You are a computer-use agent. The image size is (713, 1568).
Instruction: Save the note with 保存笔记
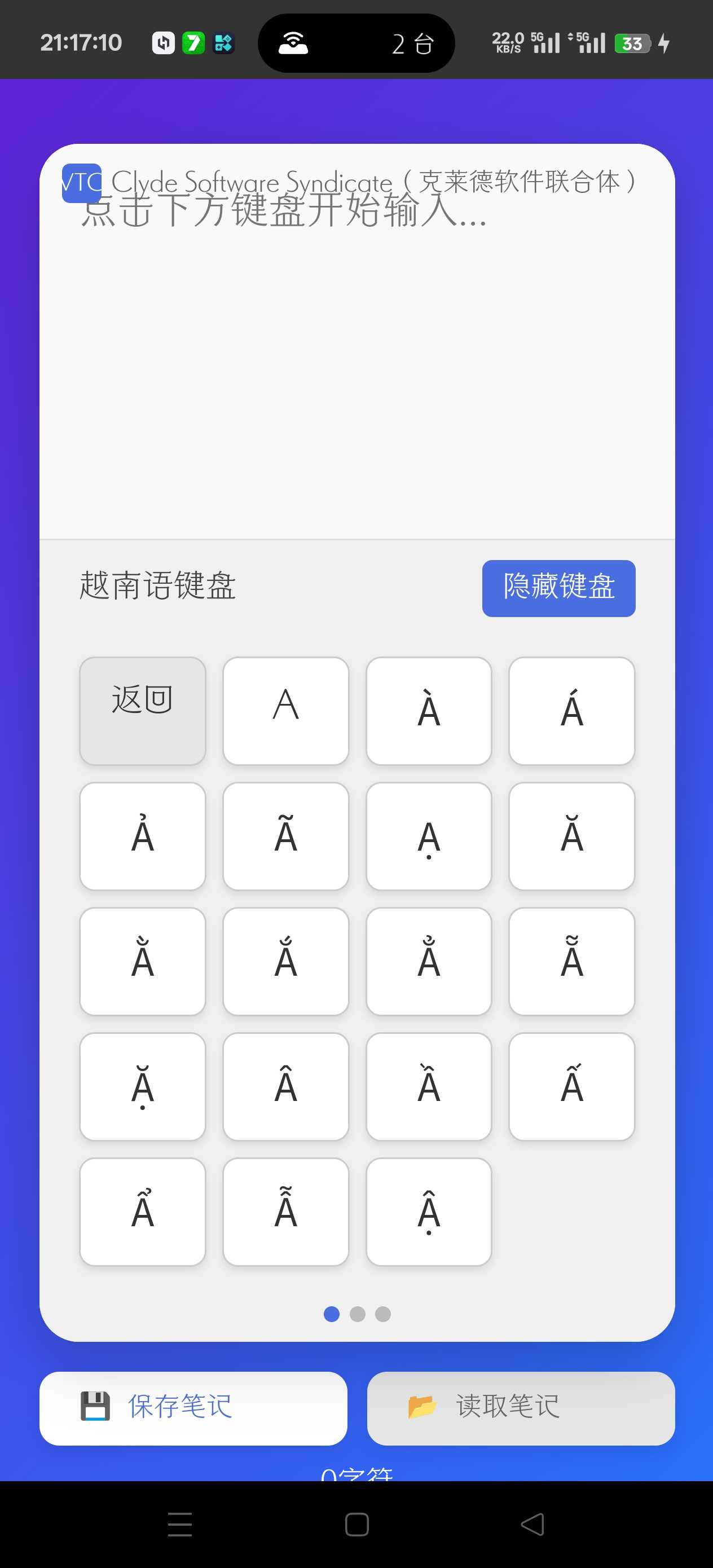coord(193,1407)
